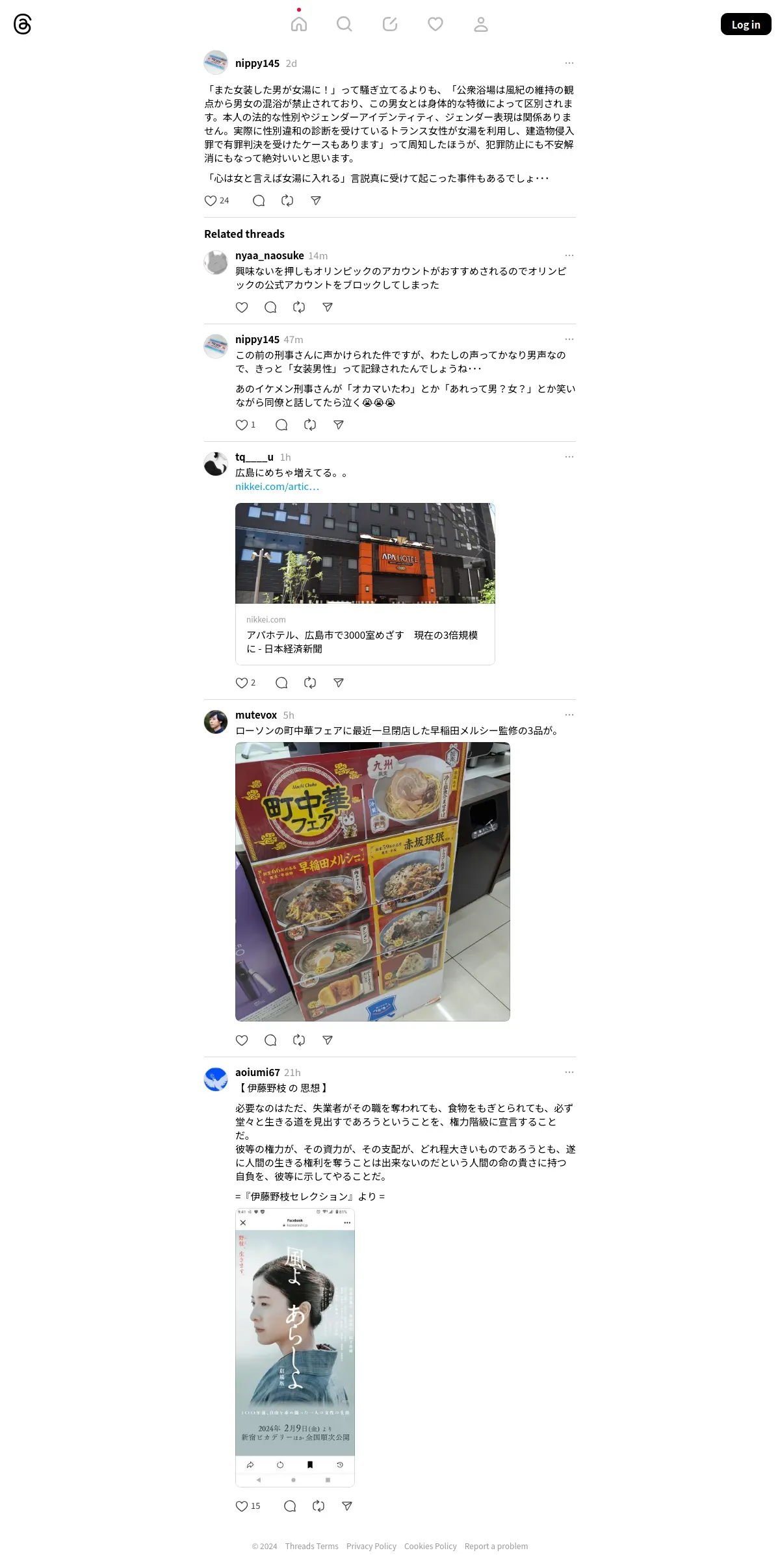Open aoiumi67's movie poster image
Viewport: 780px width, 1568px height.
pos(295,1348)
